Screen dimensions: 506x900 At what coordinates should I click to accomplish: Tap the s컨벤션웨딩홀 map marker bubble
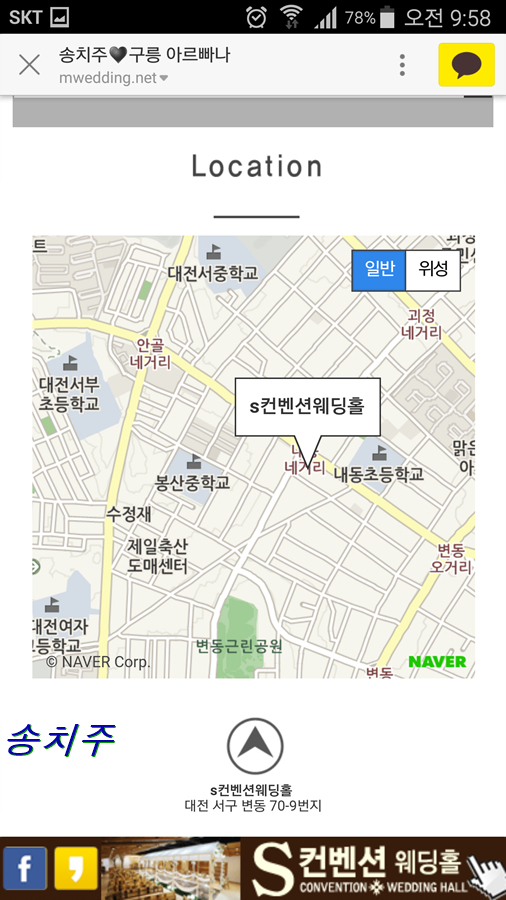[308, 407]
